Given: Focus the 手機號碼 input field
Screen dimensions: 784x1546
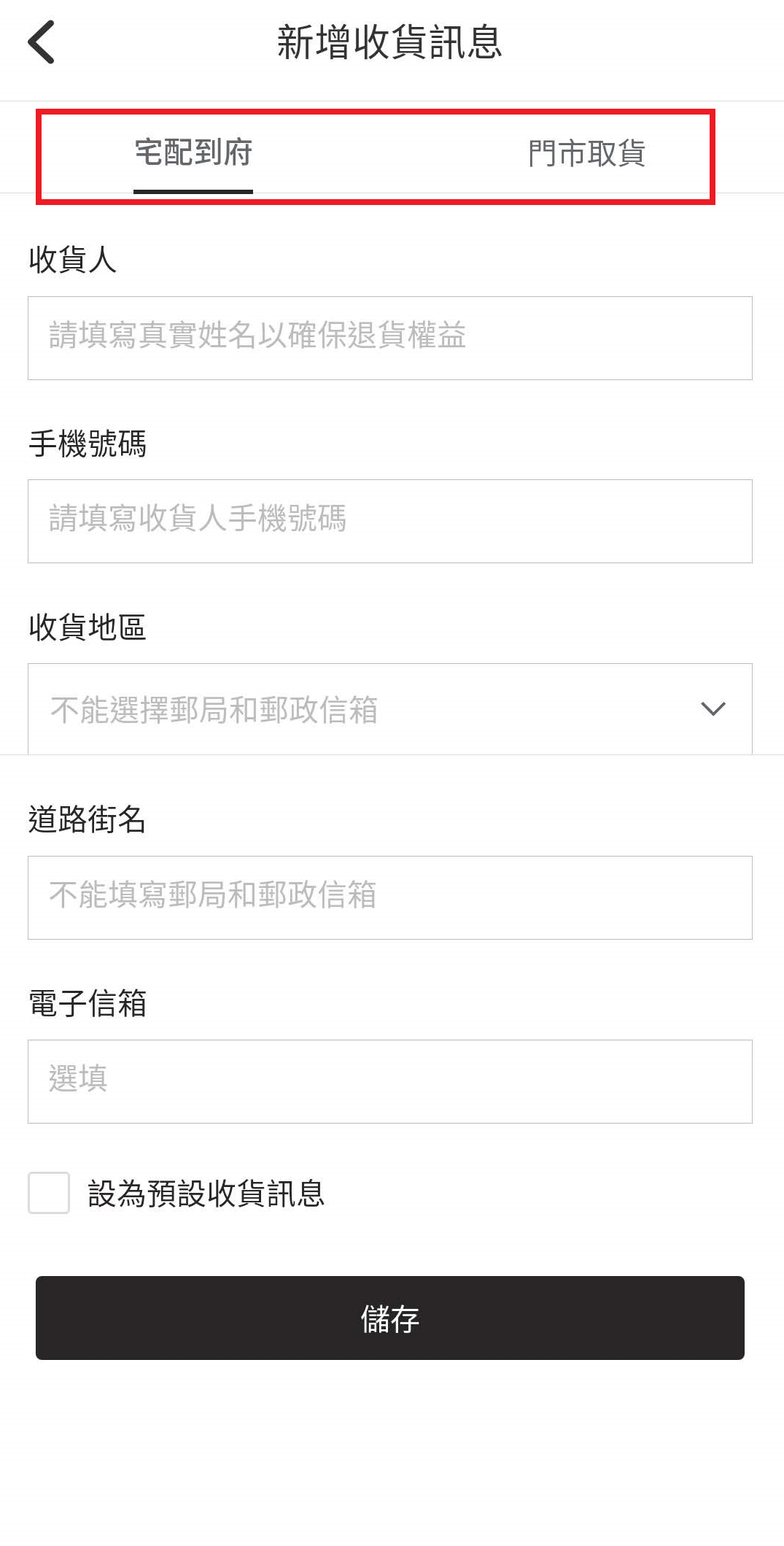Looking at the screenshot, I should click(x=389, y=521).
